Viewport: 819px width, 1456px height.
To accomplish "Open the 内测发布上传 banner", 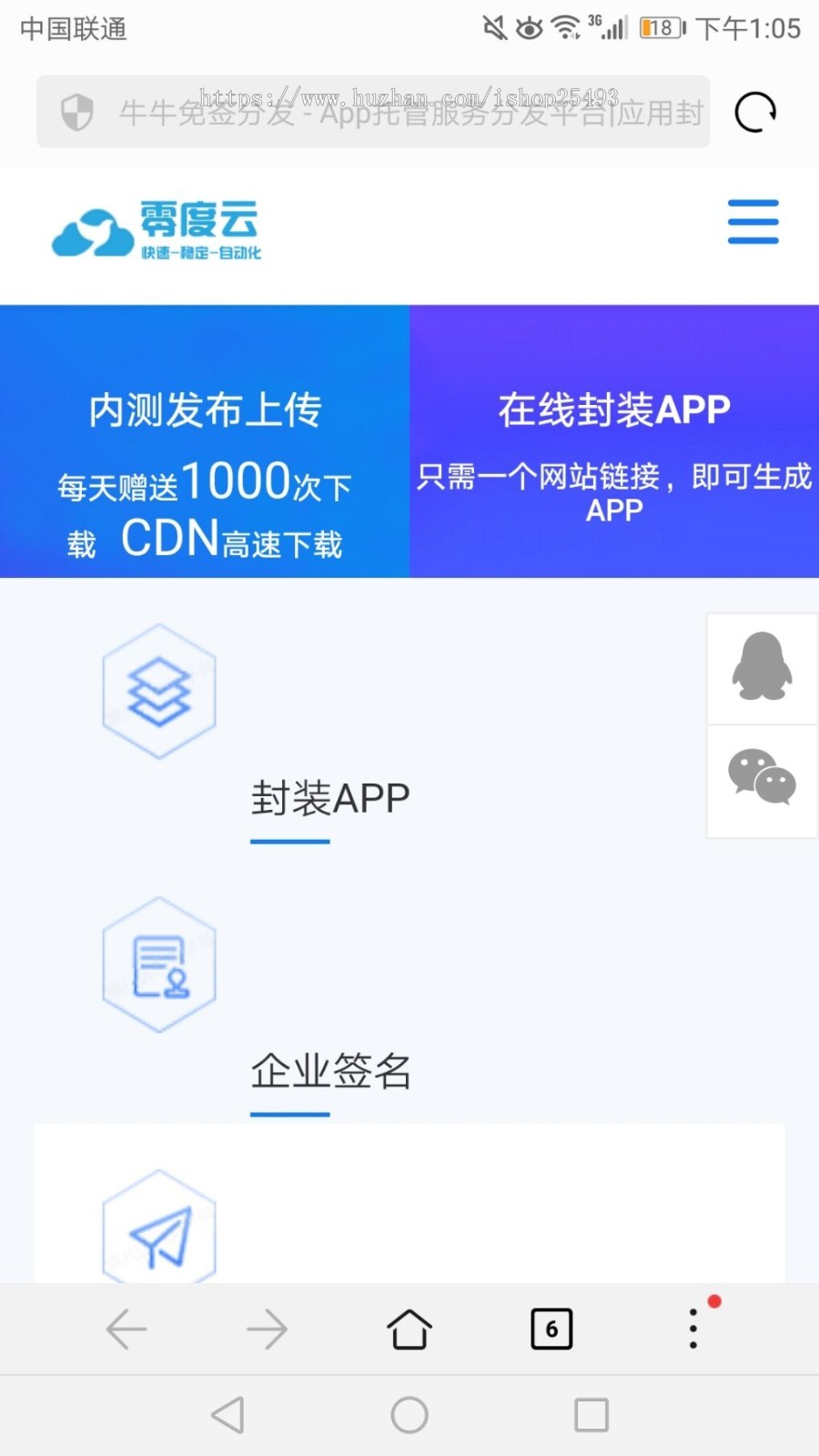I will coord(205,441).
